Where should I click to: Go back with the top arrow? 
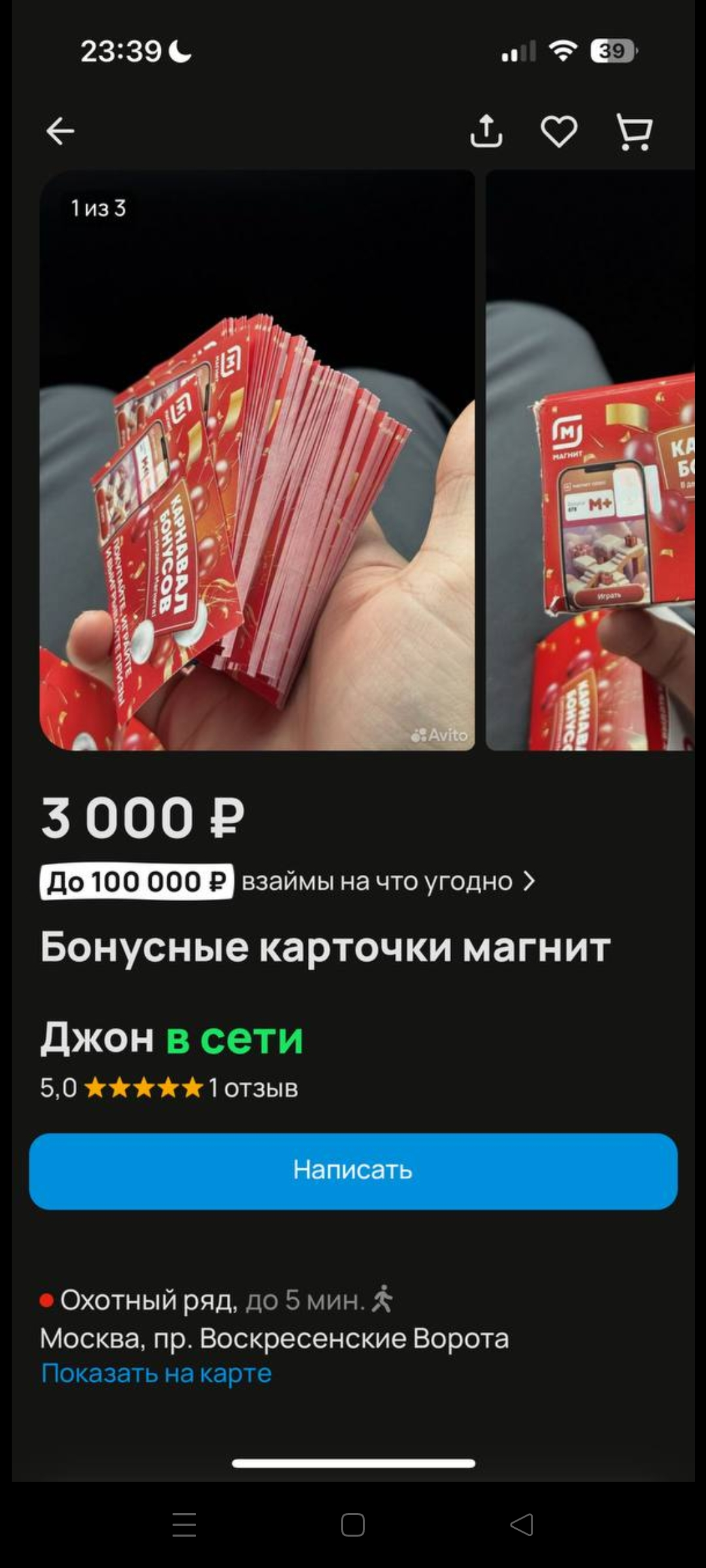point(60,131)
